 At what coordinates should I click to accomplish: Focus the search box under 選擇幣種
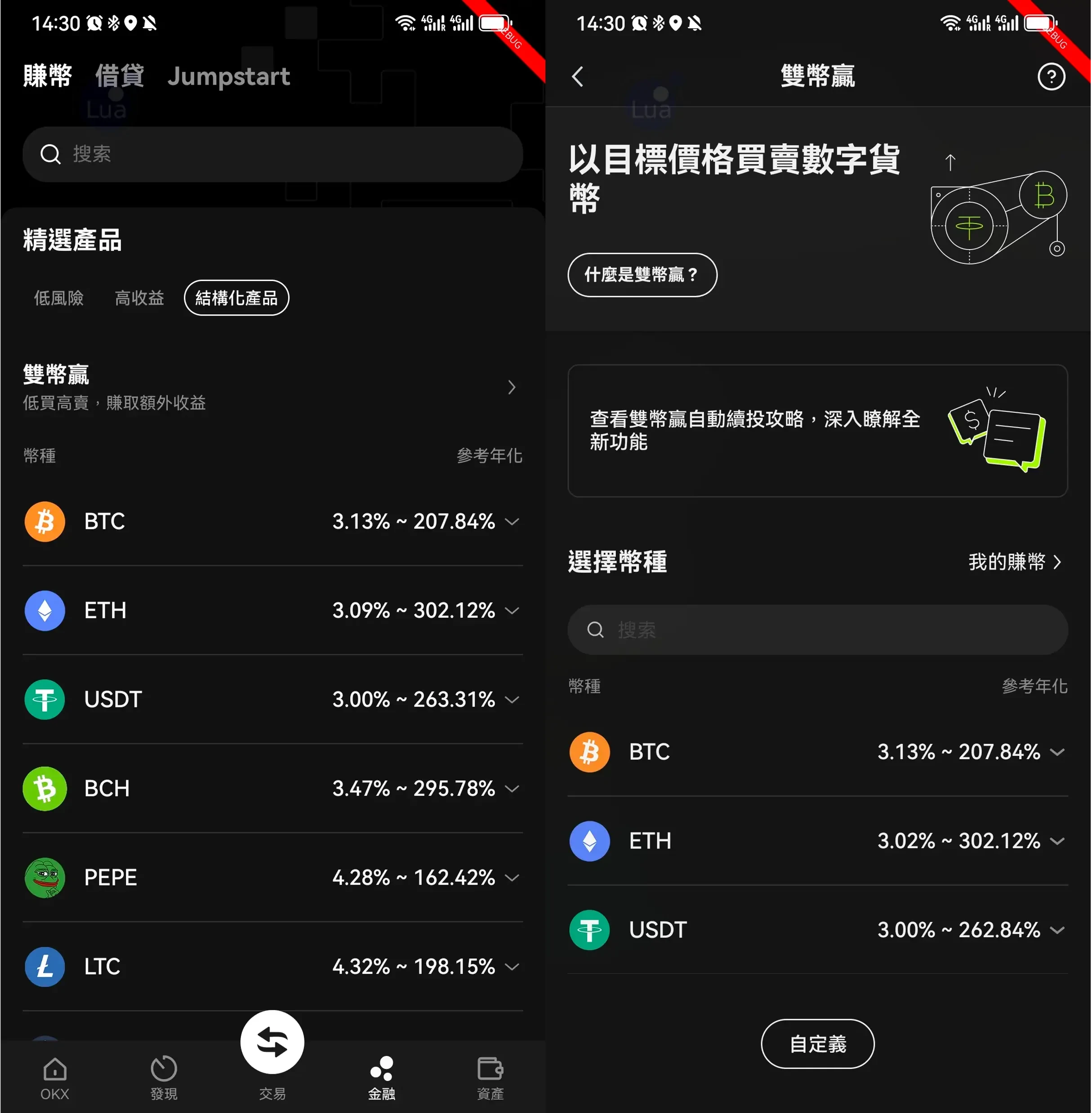coord(817,630)
